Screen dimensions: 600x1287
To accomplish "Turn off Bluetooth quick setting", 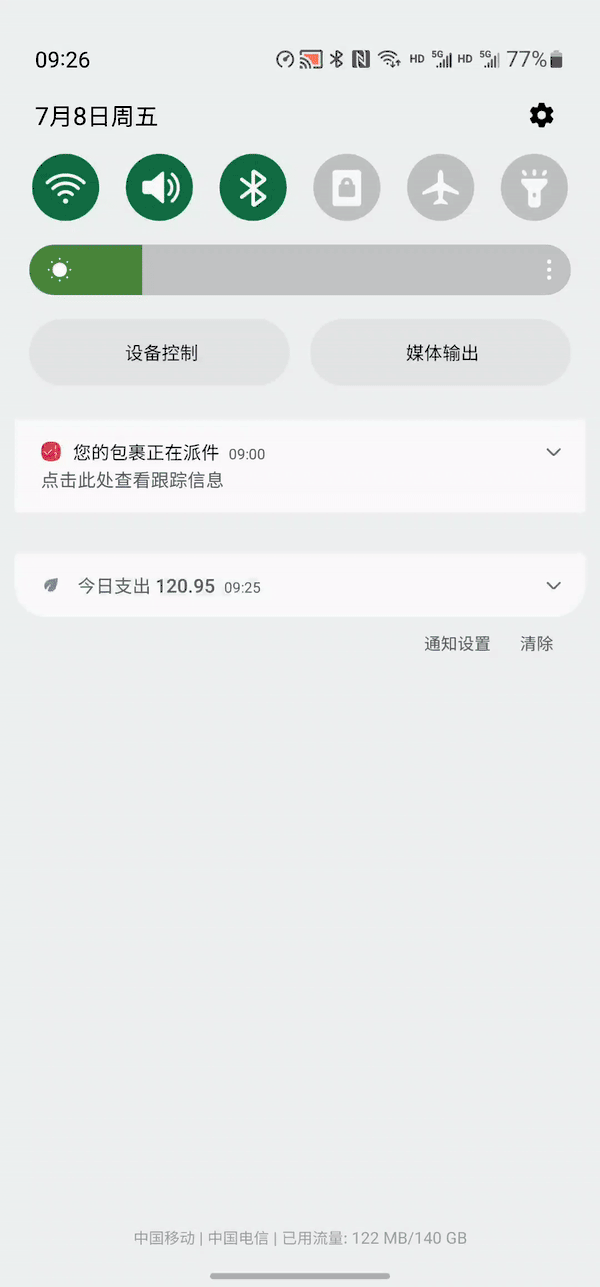I will point(253,187).
